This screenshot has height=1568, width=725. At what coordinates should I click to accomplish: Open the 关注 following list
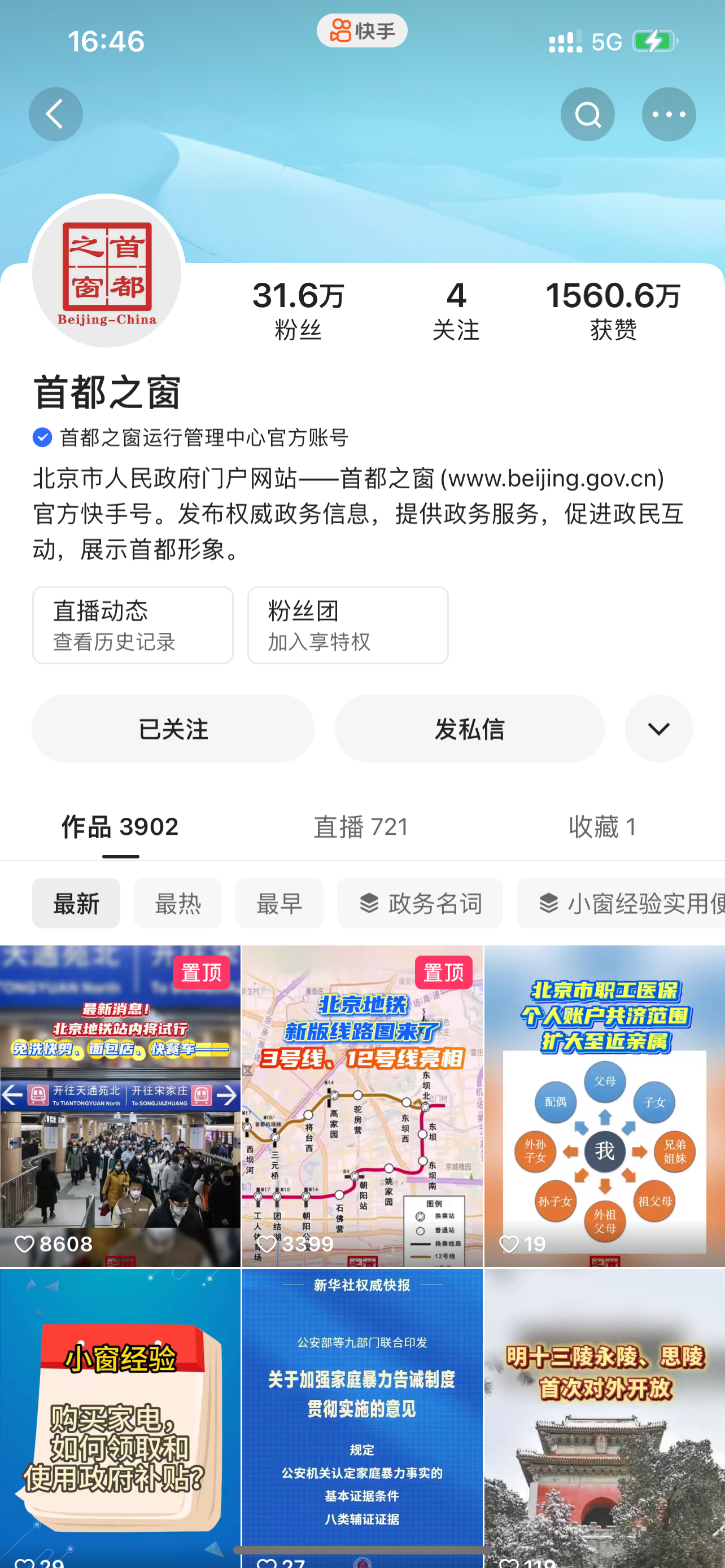pyautogui.click(x=455, y=310)
